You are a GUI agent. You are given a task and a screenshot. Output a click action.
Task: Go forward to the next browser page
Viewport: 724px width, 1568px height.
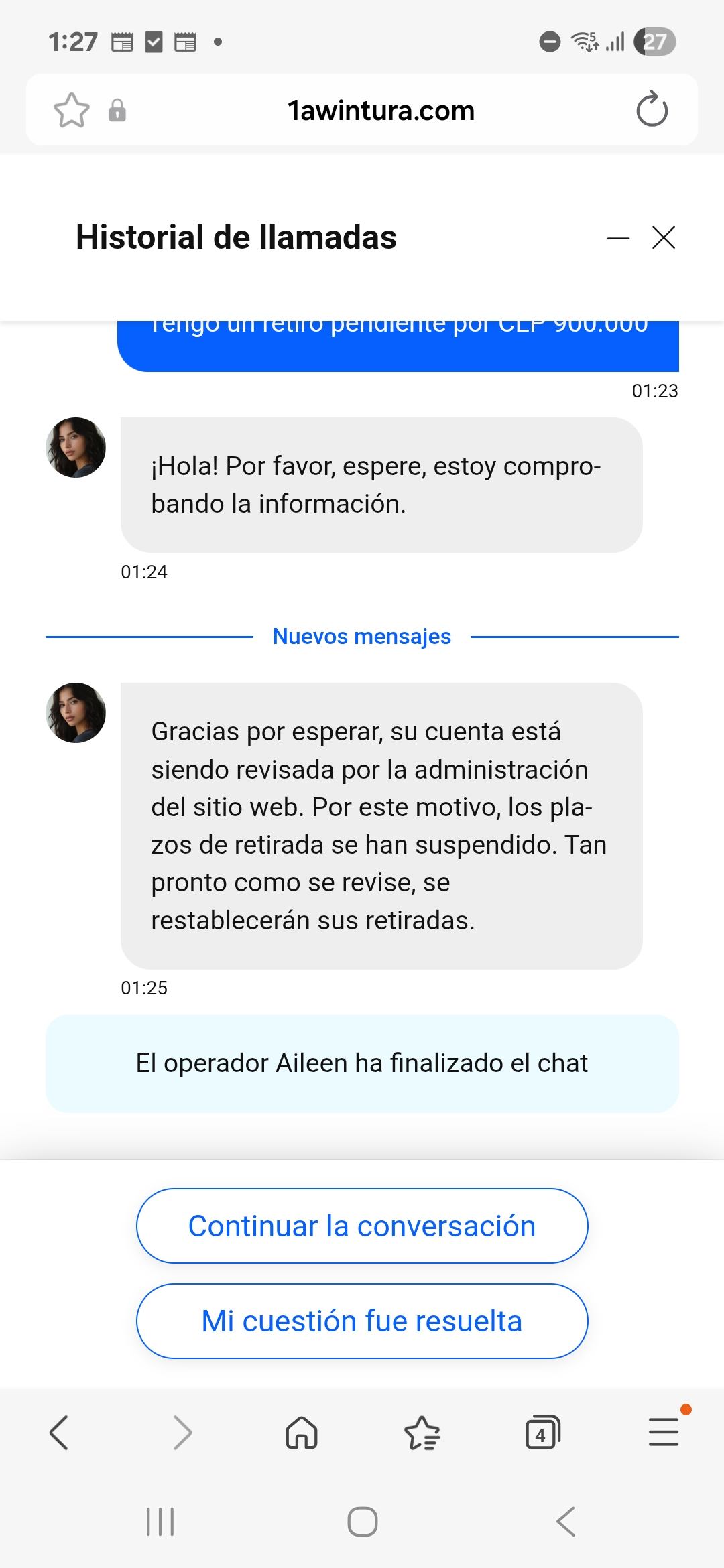pyautogui.click(x=182, y=1433)
